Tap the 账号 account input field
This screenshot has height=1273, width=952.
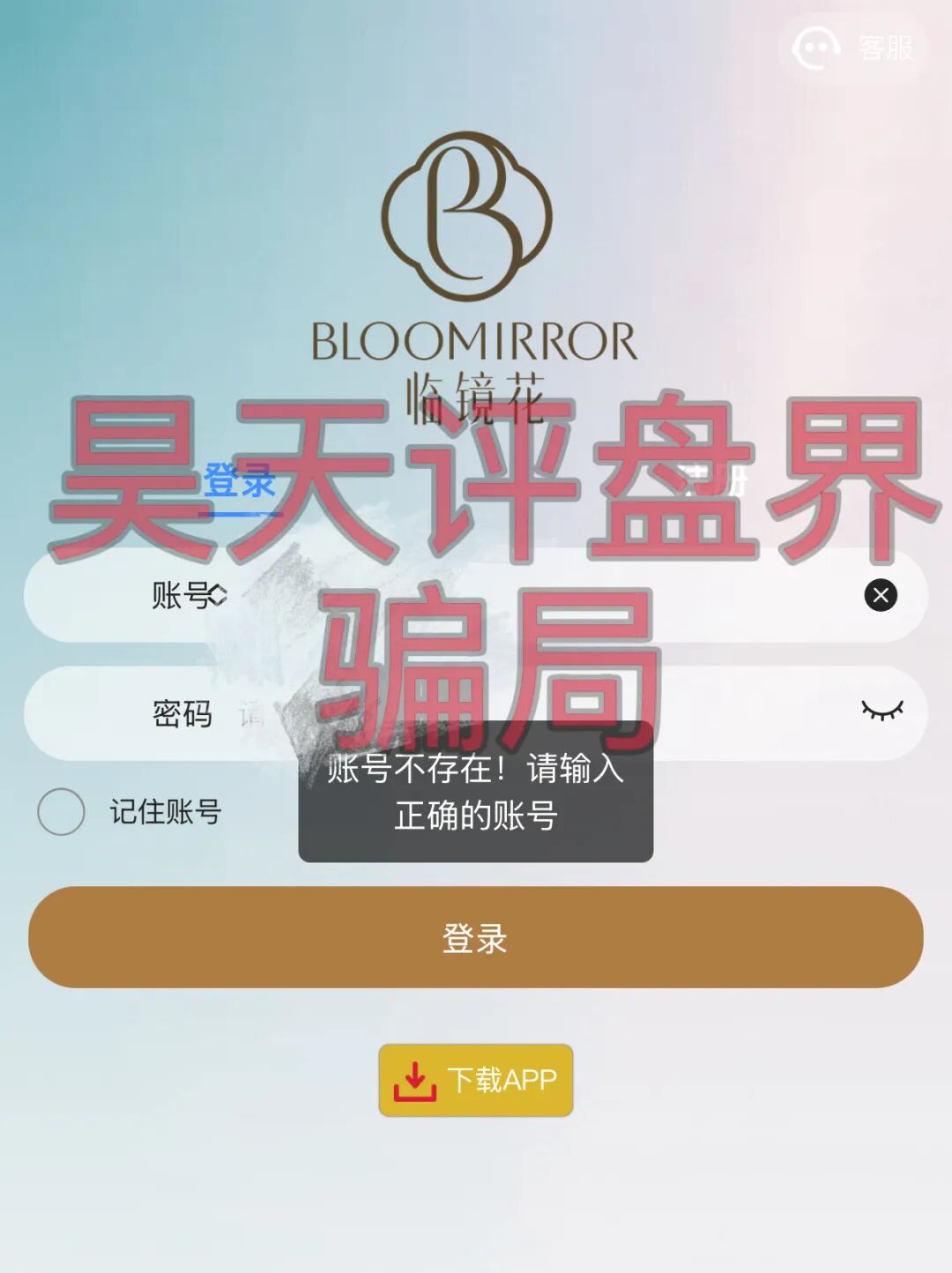click(529, 596)
